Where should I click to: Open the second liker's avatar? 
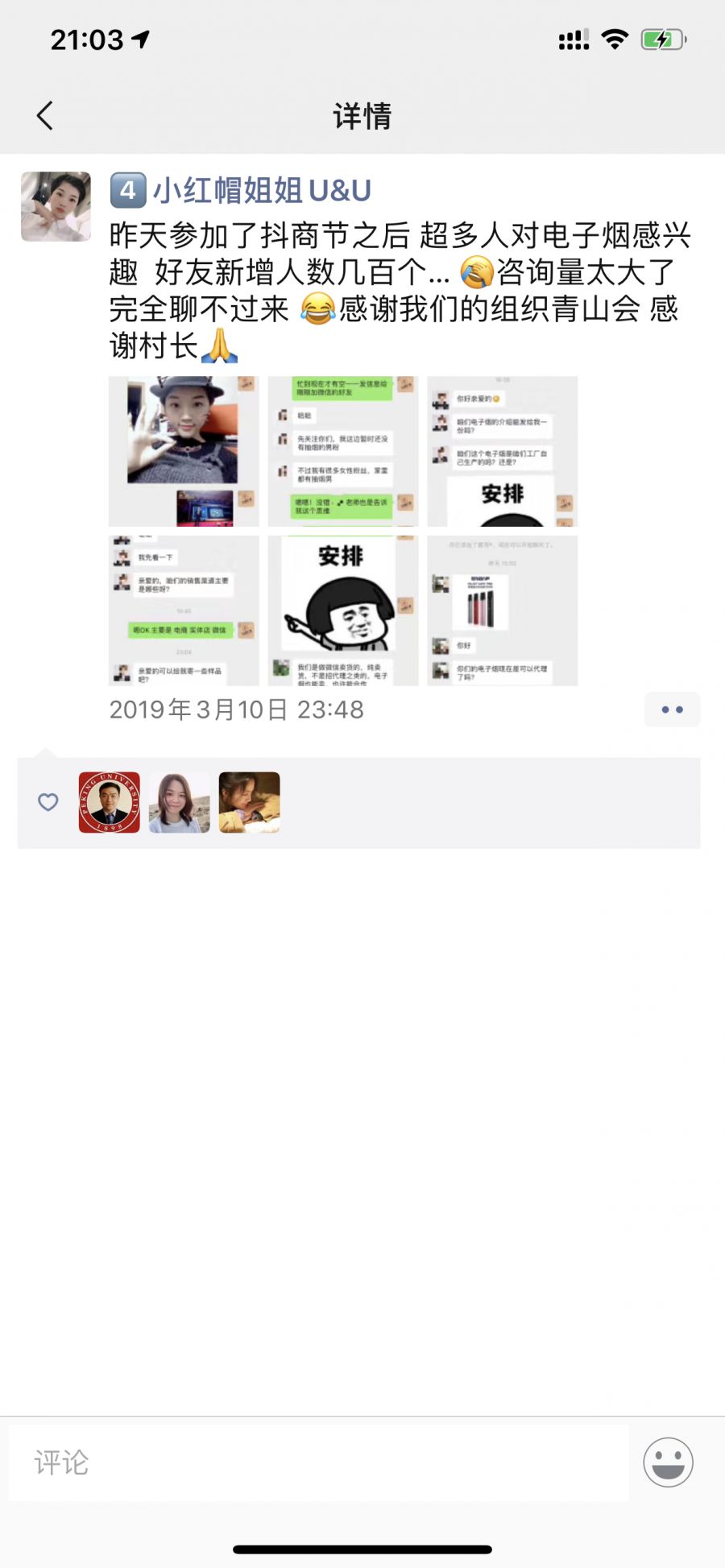pos(180,802)
